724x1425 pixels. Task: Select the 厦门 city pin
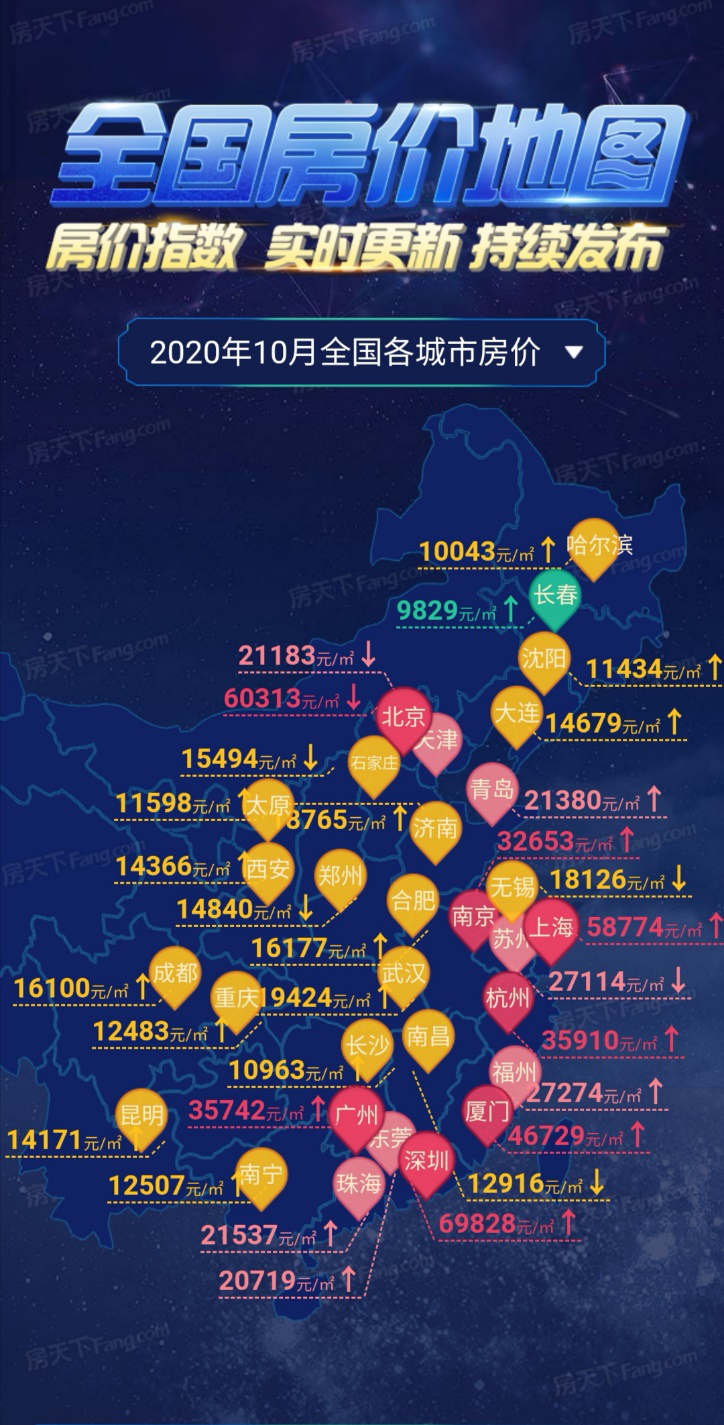point(488,1111)
